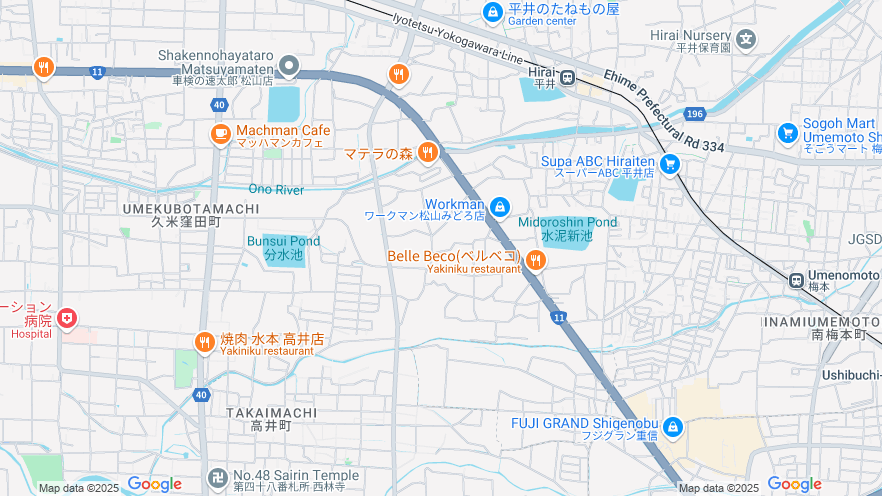
Task: Tap the Hirai train station icon
Action: click(567, 75)
